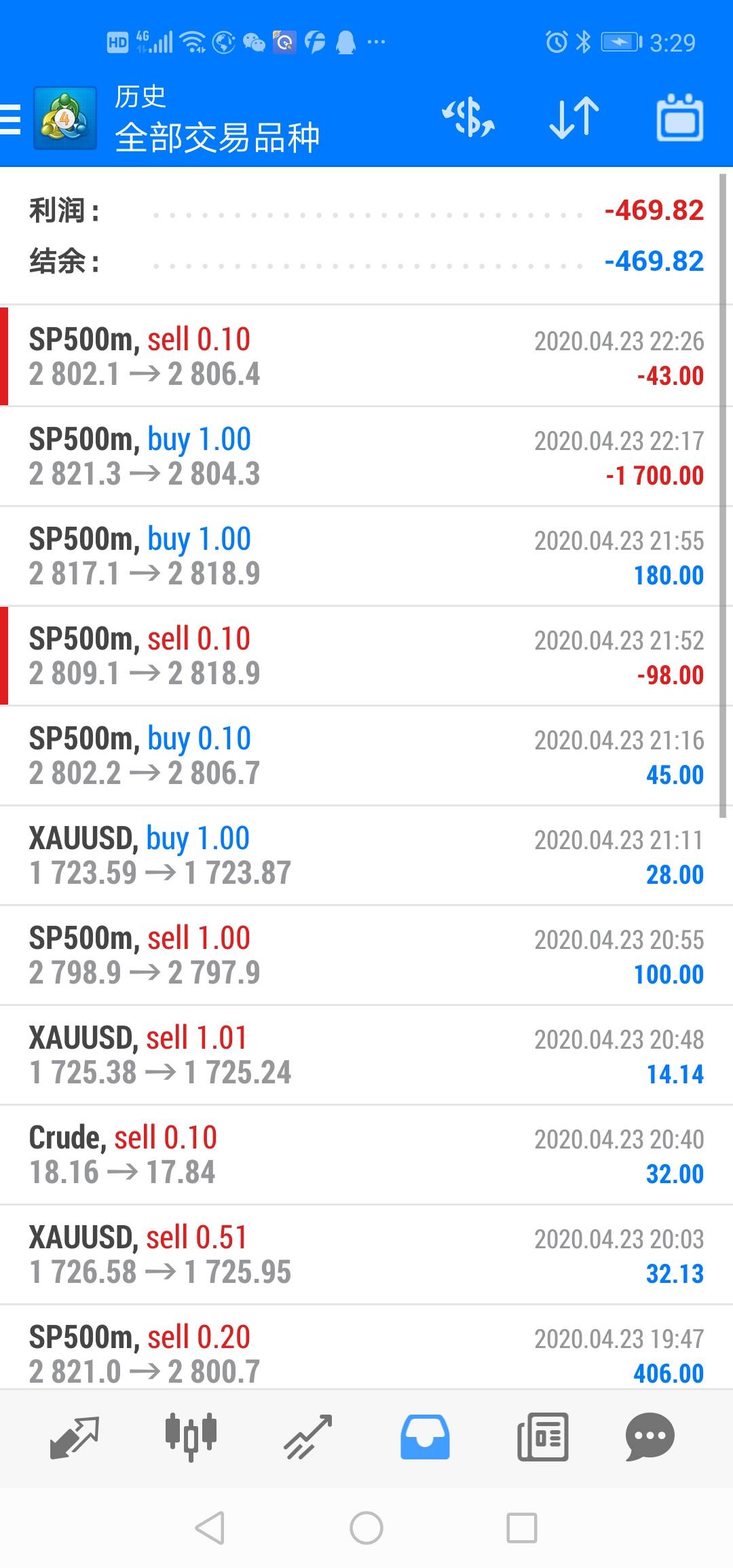Tap the sort arrows icon
The height and width of the screenshot is (1568, 733).
tap(574, 118)
